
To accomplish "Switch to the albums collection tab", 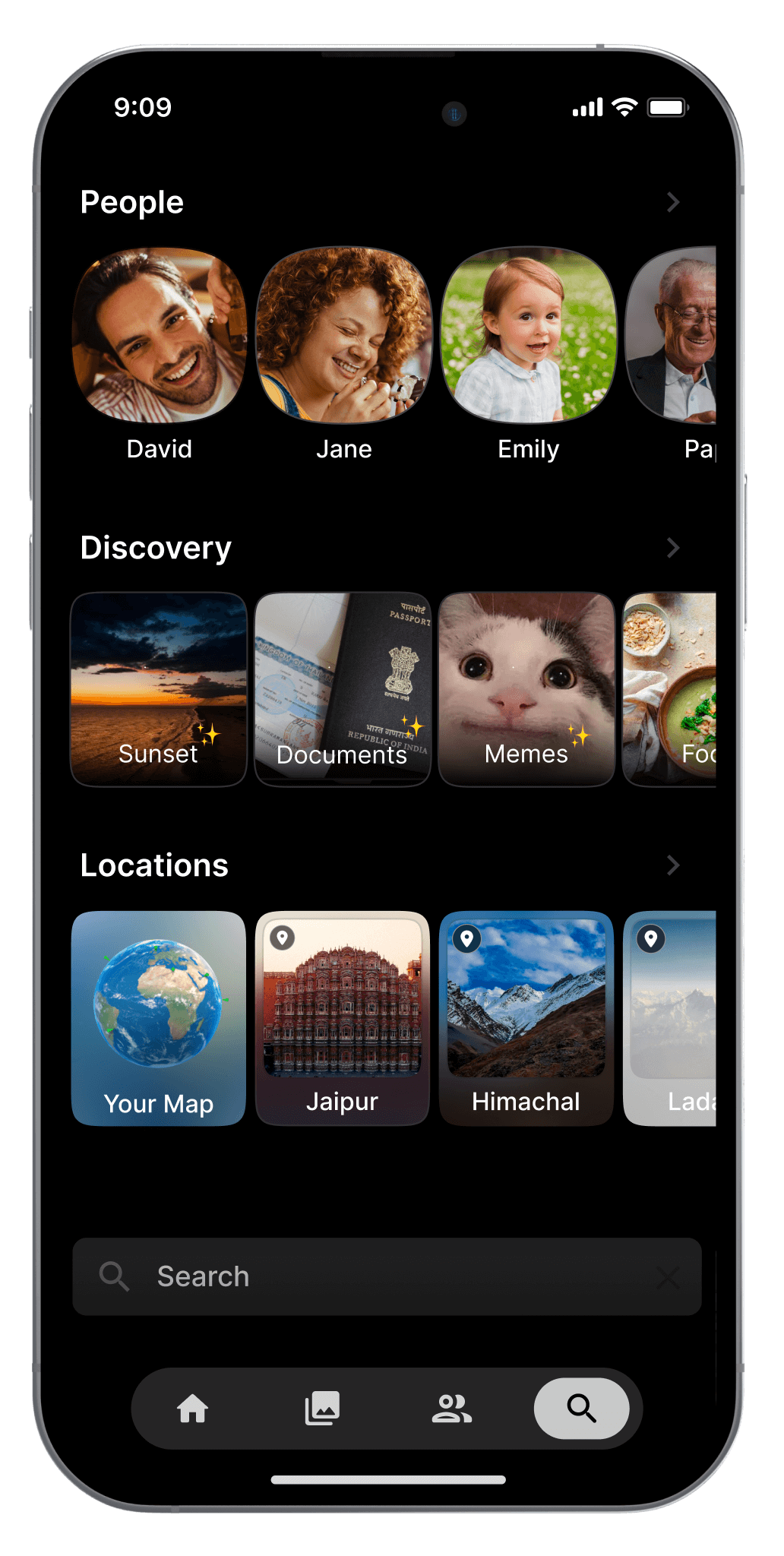I will coord(322,1409).
